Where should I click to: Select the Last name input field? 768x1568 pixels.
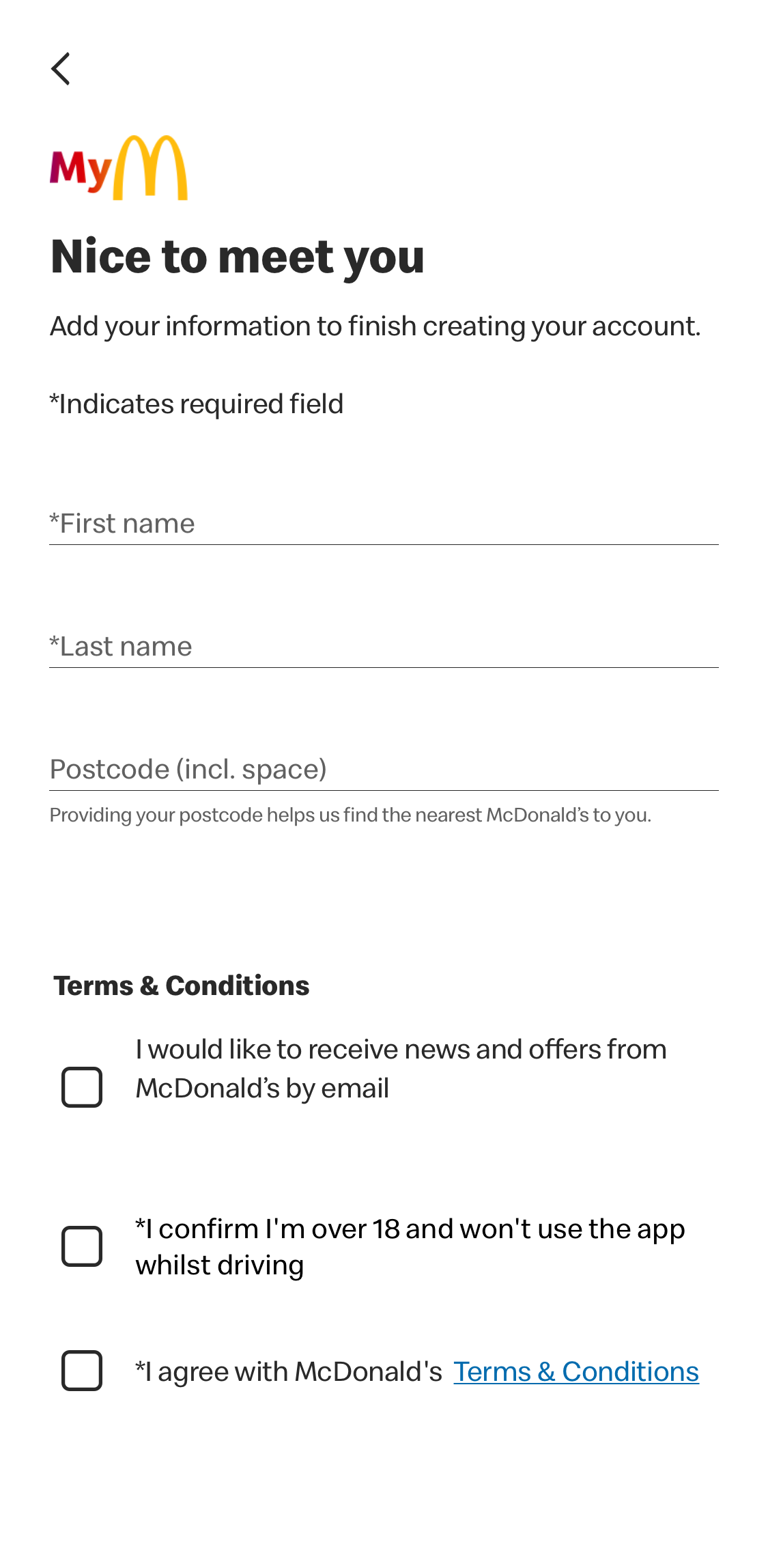382,645
